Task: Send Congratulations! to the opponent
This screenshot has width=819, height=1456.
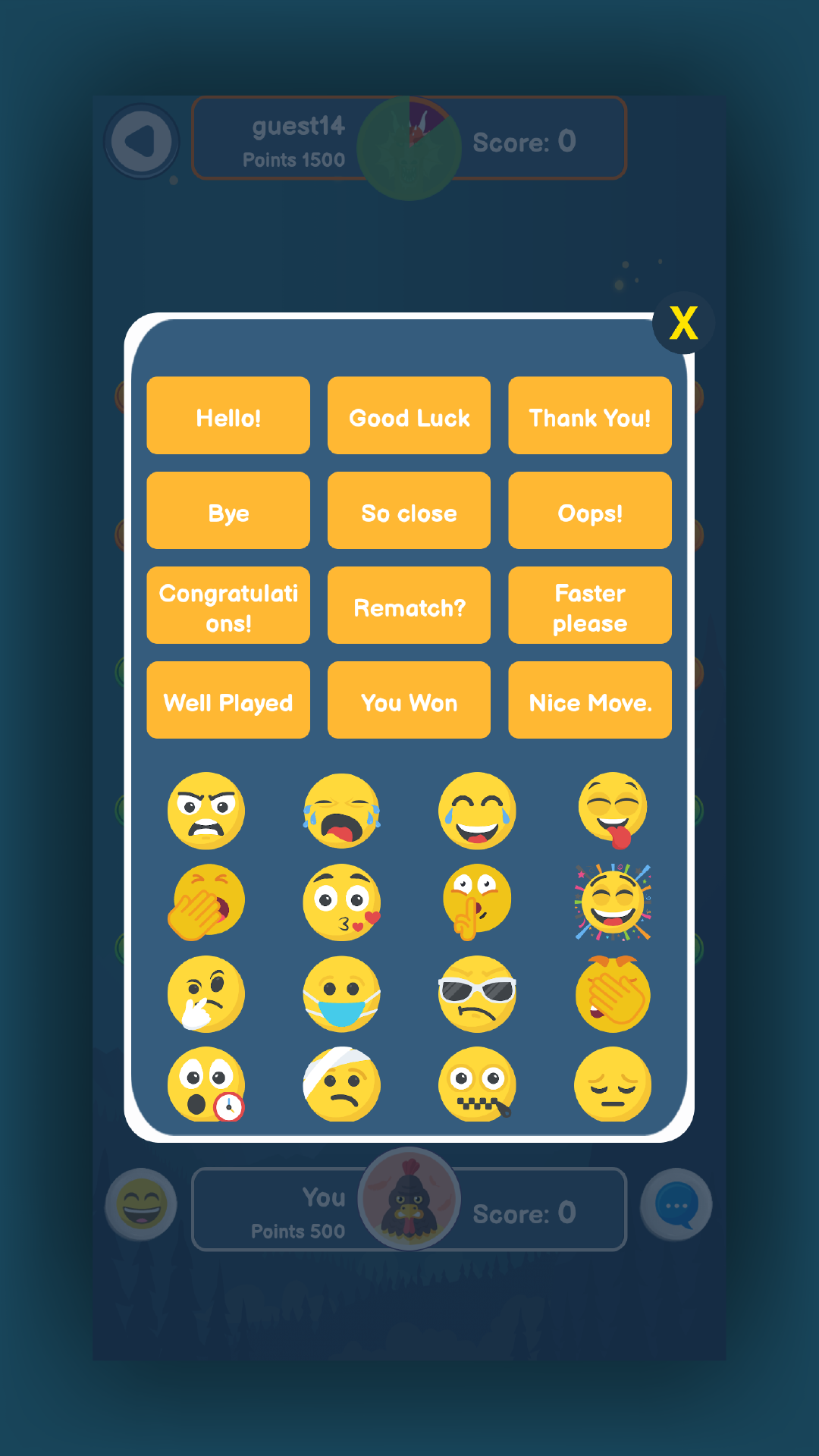Action: click(228, 606)
